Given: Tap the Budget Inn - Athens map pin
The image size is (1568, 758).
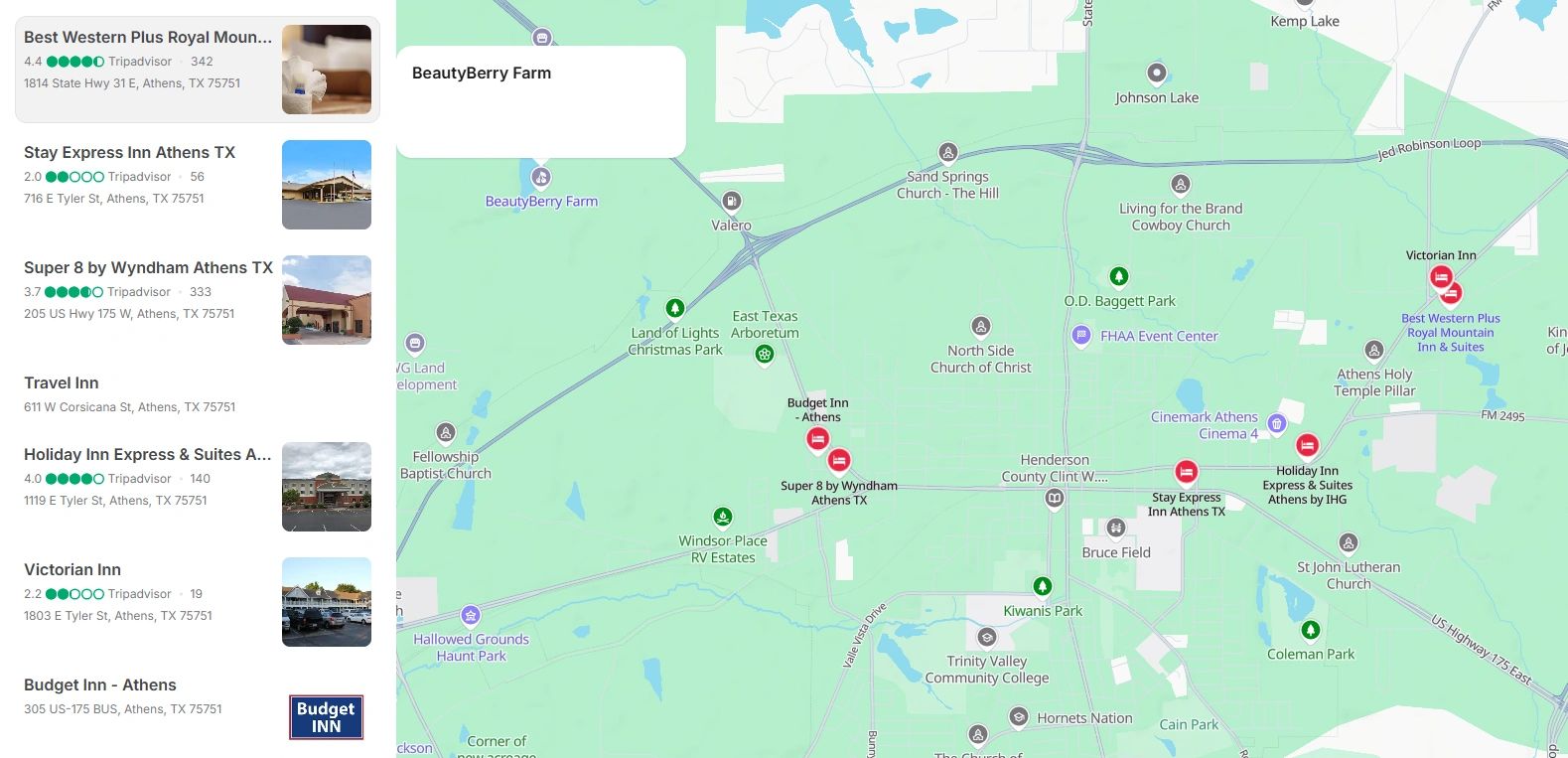Looking at the screenshot, I should 817,438.
